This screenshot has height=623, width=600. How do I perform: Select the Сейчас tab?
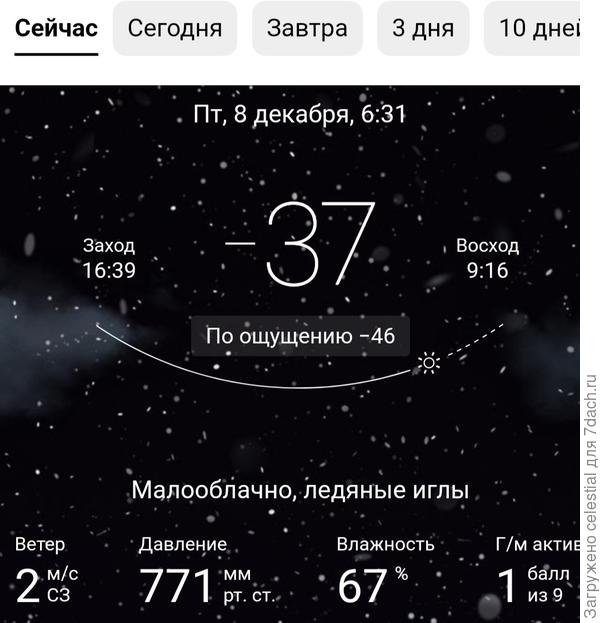coord(56,28)
